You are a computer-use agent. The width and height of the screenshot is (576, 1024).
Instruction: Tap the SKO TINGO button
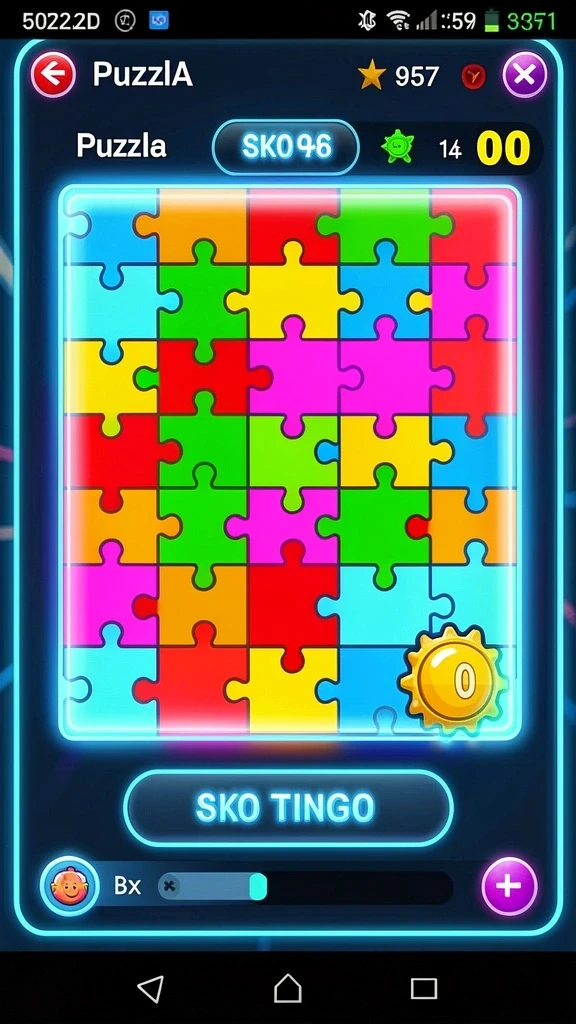[x=287, y=808]
